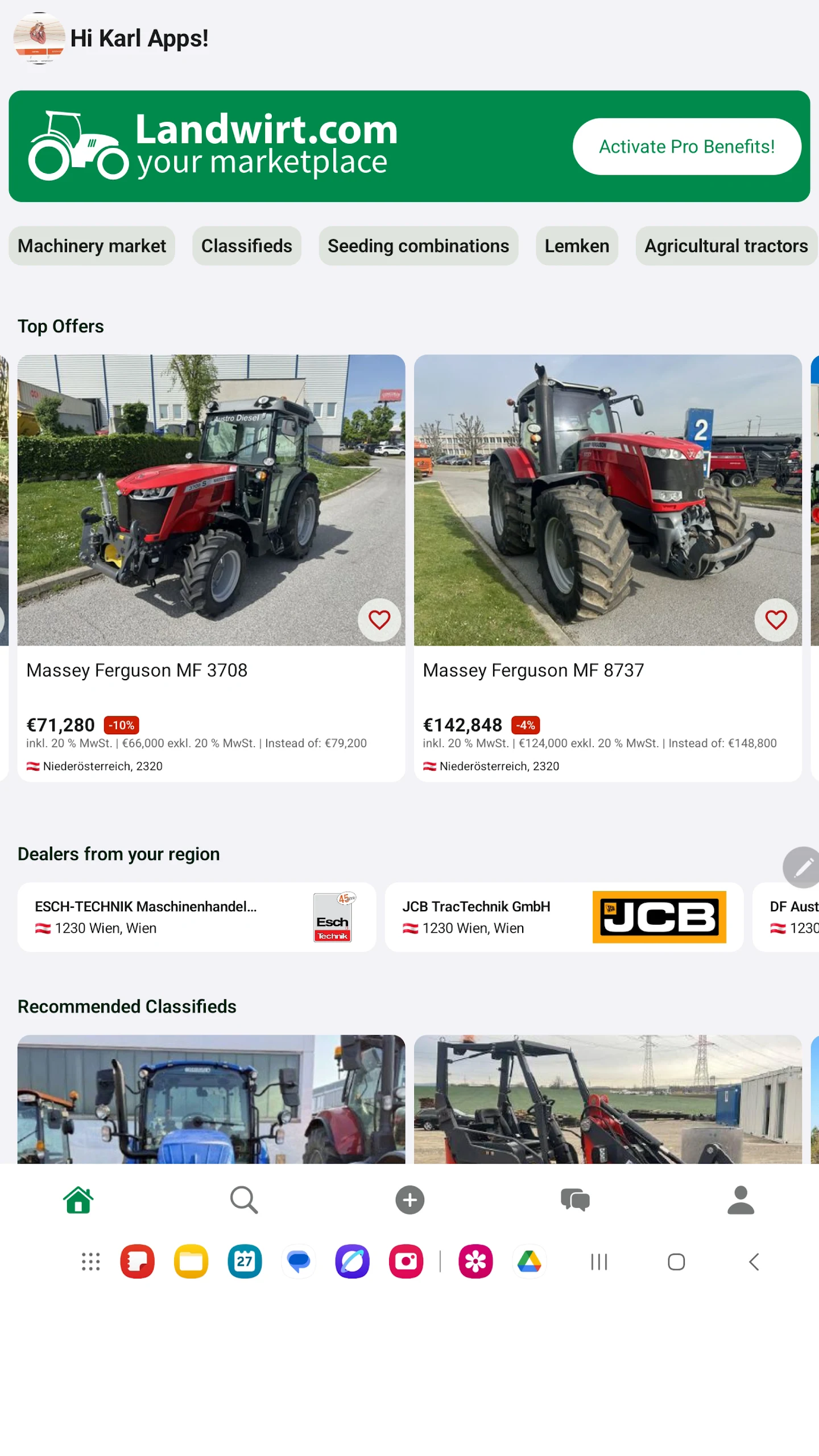Select the Machinery market chip
This screenshot has width=819, height=1456.
click(92, 246)
